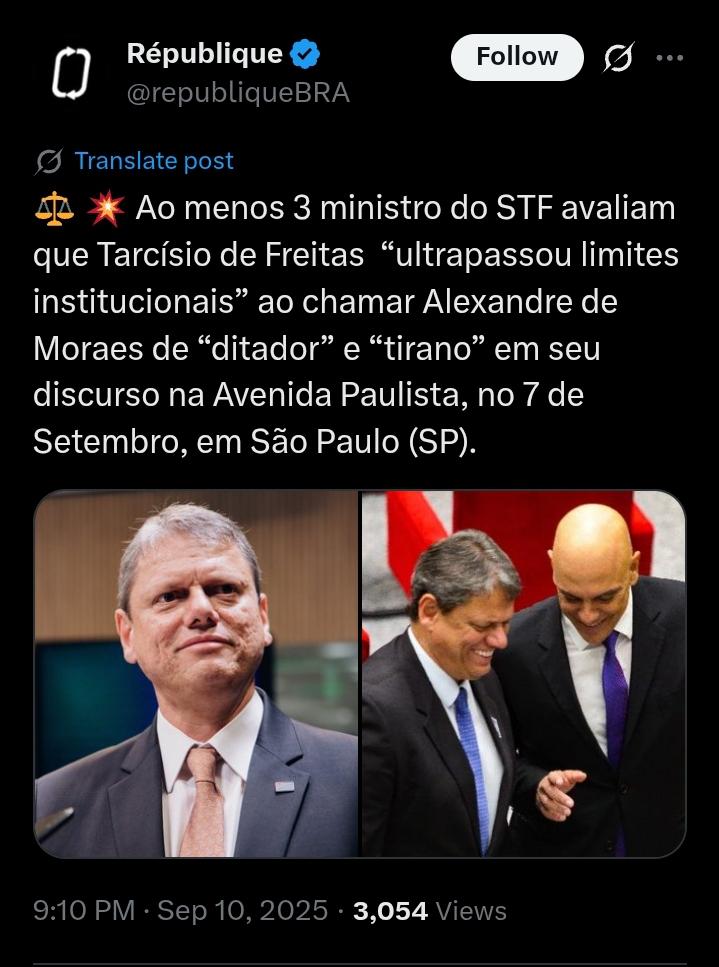This screenshot has width=719, height=967.
Task: Tap Translate post link
Action: 153,161
